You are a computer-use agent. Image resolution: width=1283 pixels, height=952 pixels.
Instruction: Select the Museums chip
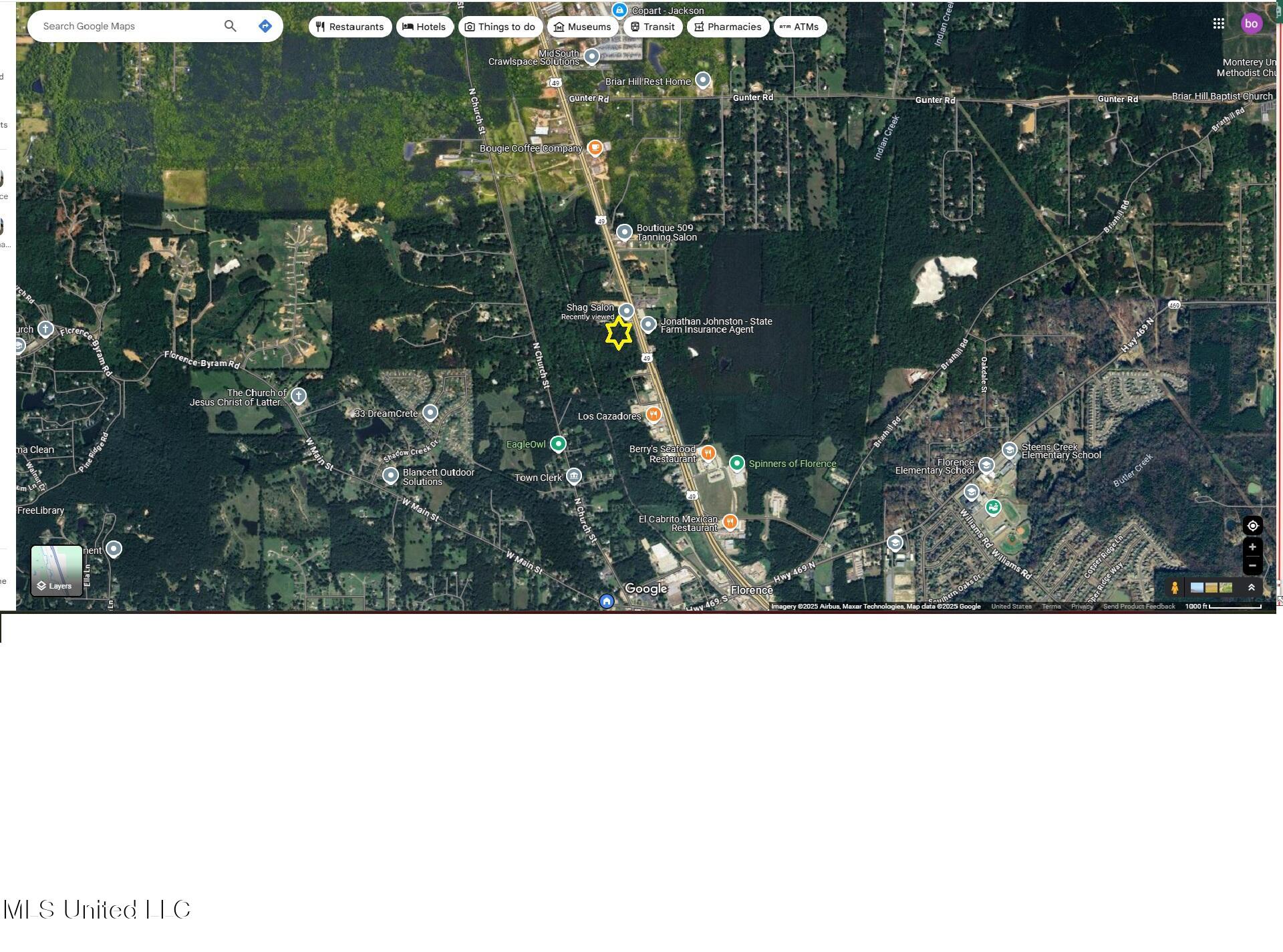583,27
